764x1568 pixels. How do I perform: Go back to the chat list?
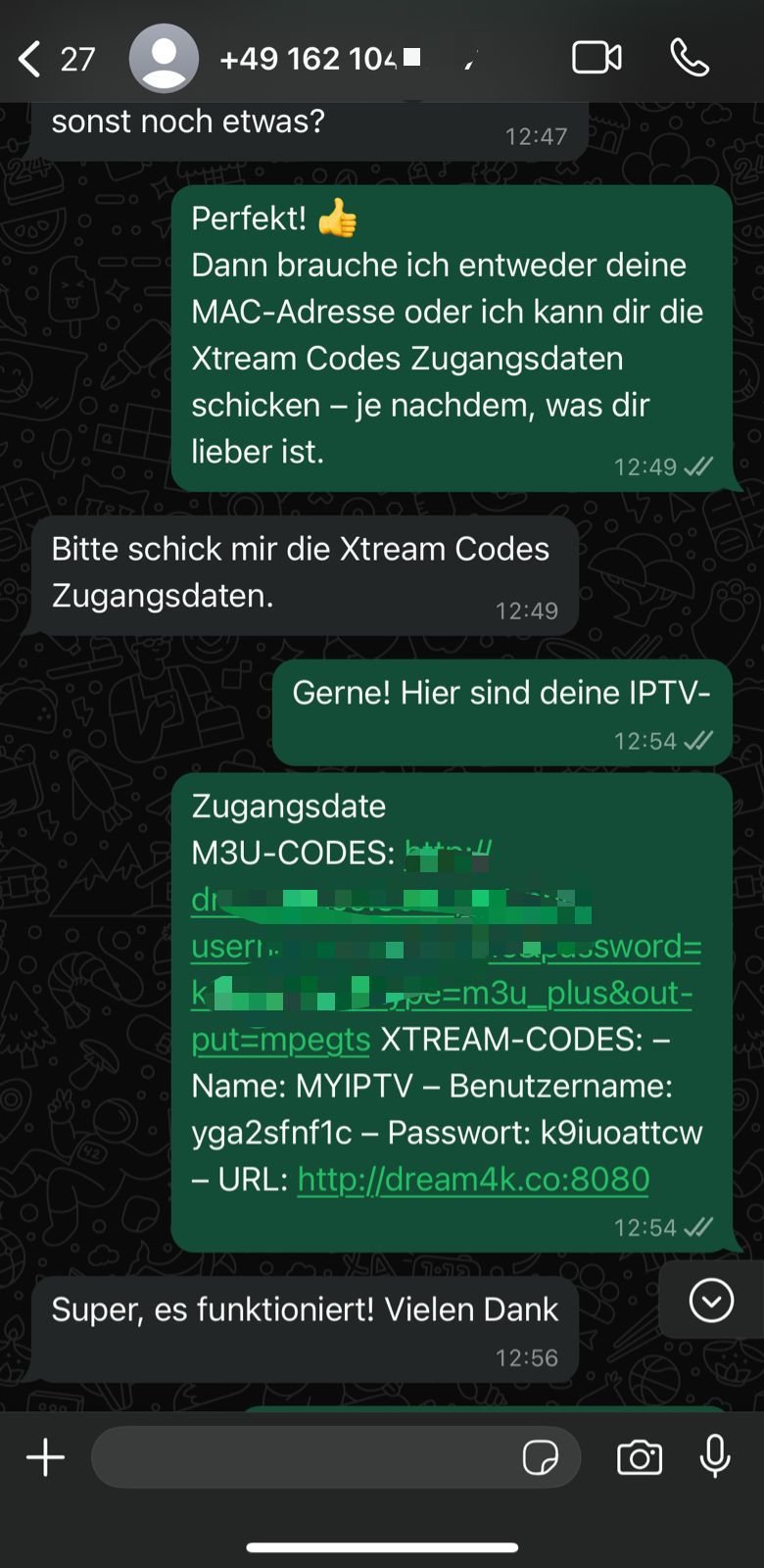pos(31,59)
